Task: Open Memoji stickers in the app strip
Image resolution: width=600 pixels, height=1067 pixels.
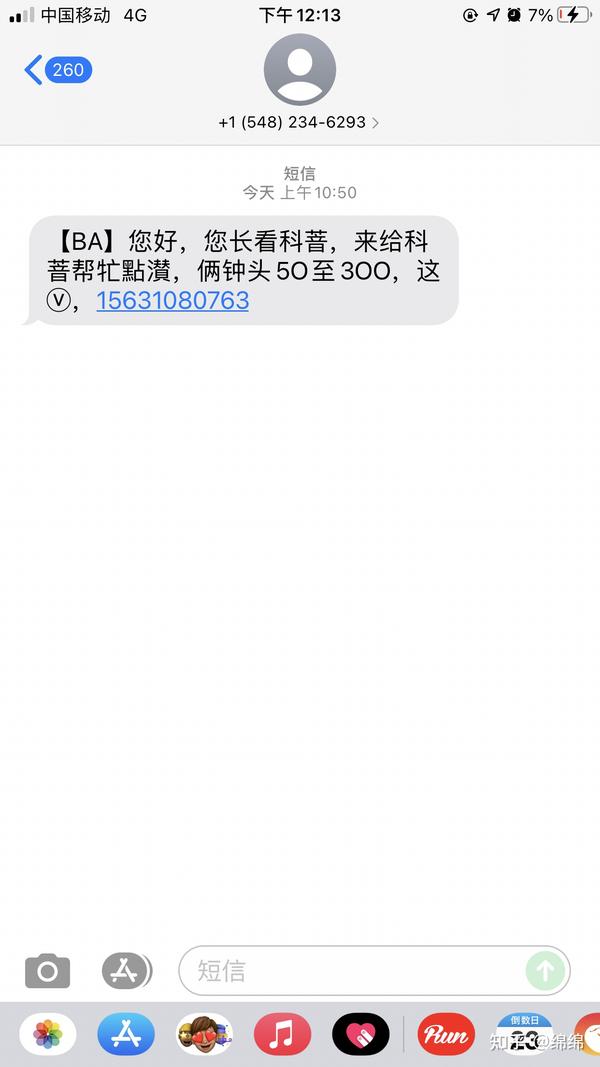Action: [204, 1034]
